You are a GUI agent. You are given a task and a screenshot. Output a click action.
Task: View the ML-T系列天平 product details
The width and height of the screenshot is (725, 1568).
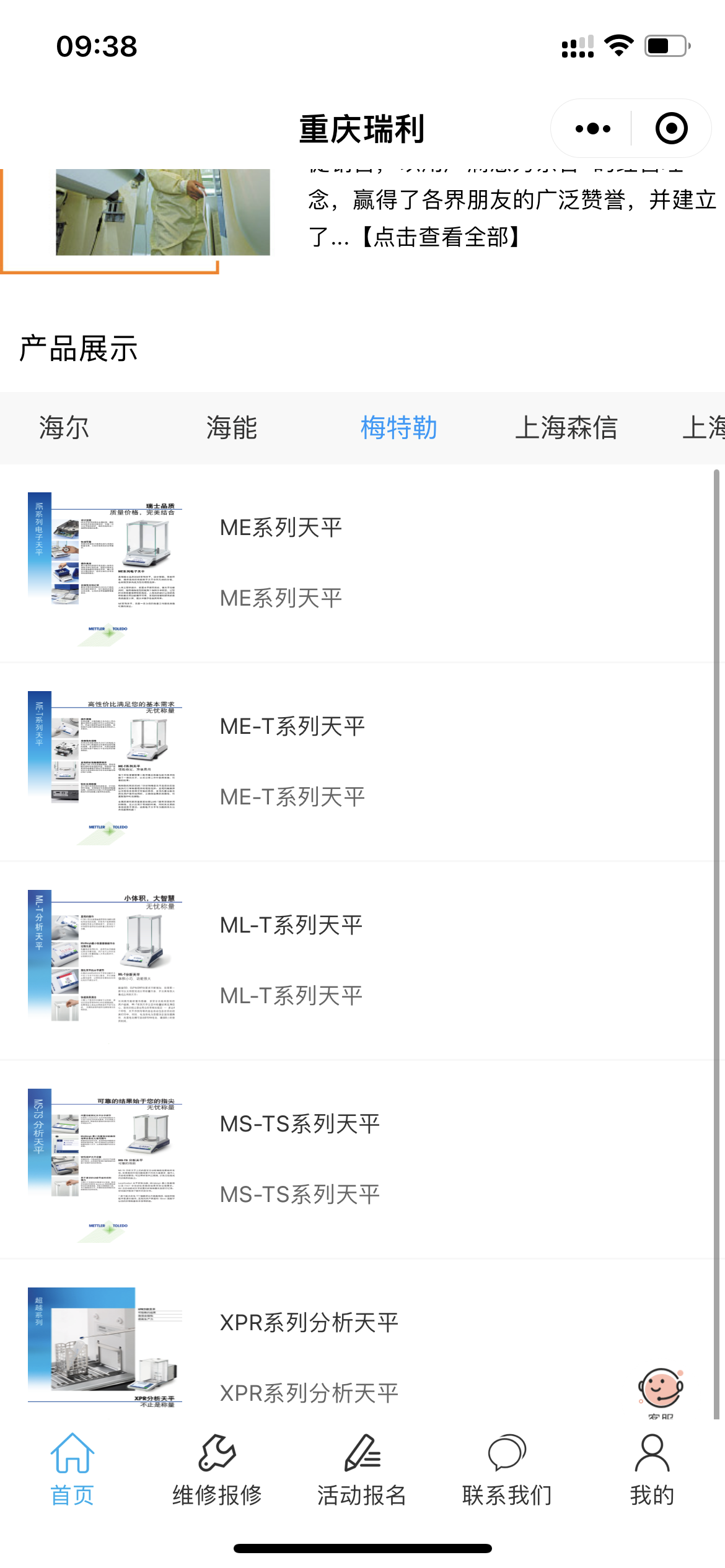pyautogui.click(x=291, y=924)
